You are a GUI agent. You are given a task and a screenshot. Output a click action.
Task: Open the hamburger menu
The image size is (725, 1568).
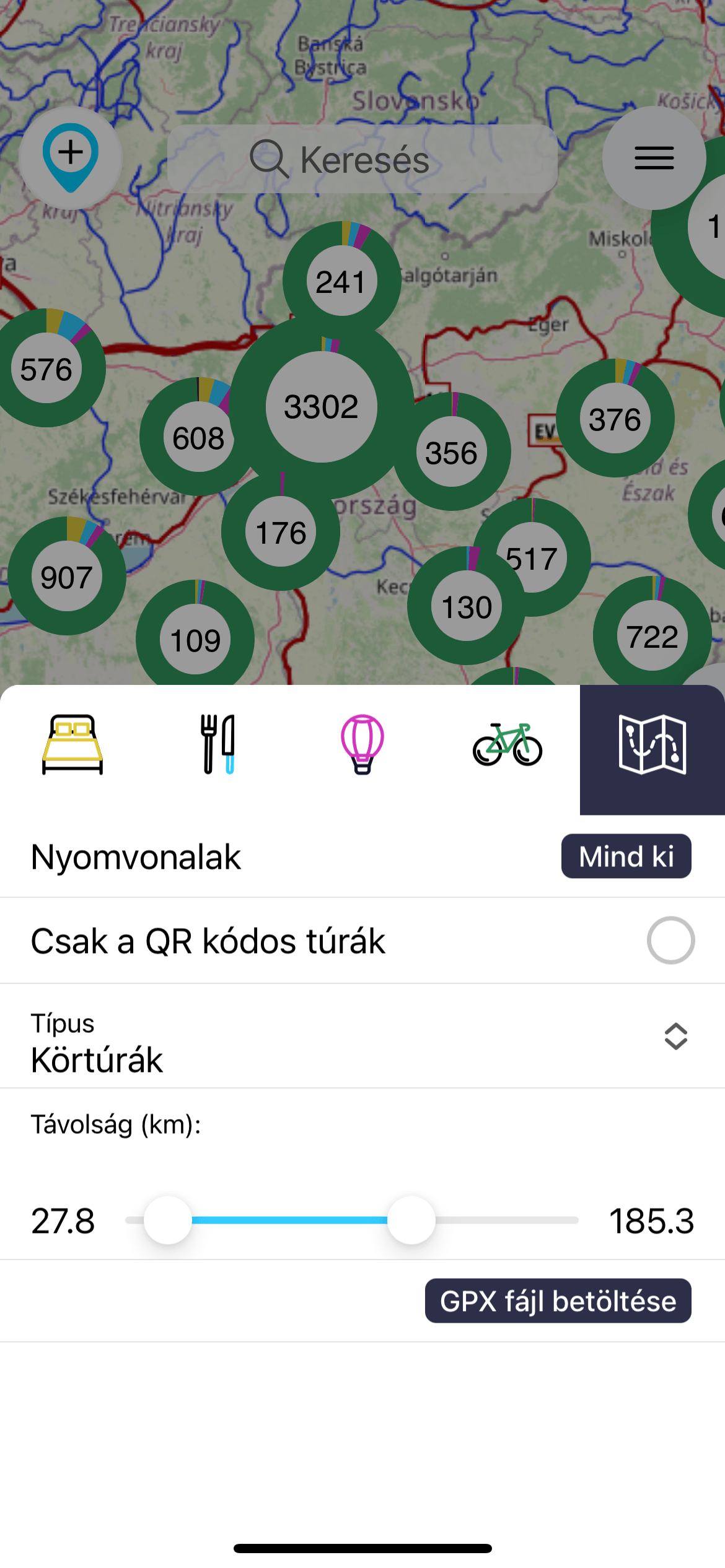[x=654, y=158]
